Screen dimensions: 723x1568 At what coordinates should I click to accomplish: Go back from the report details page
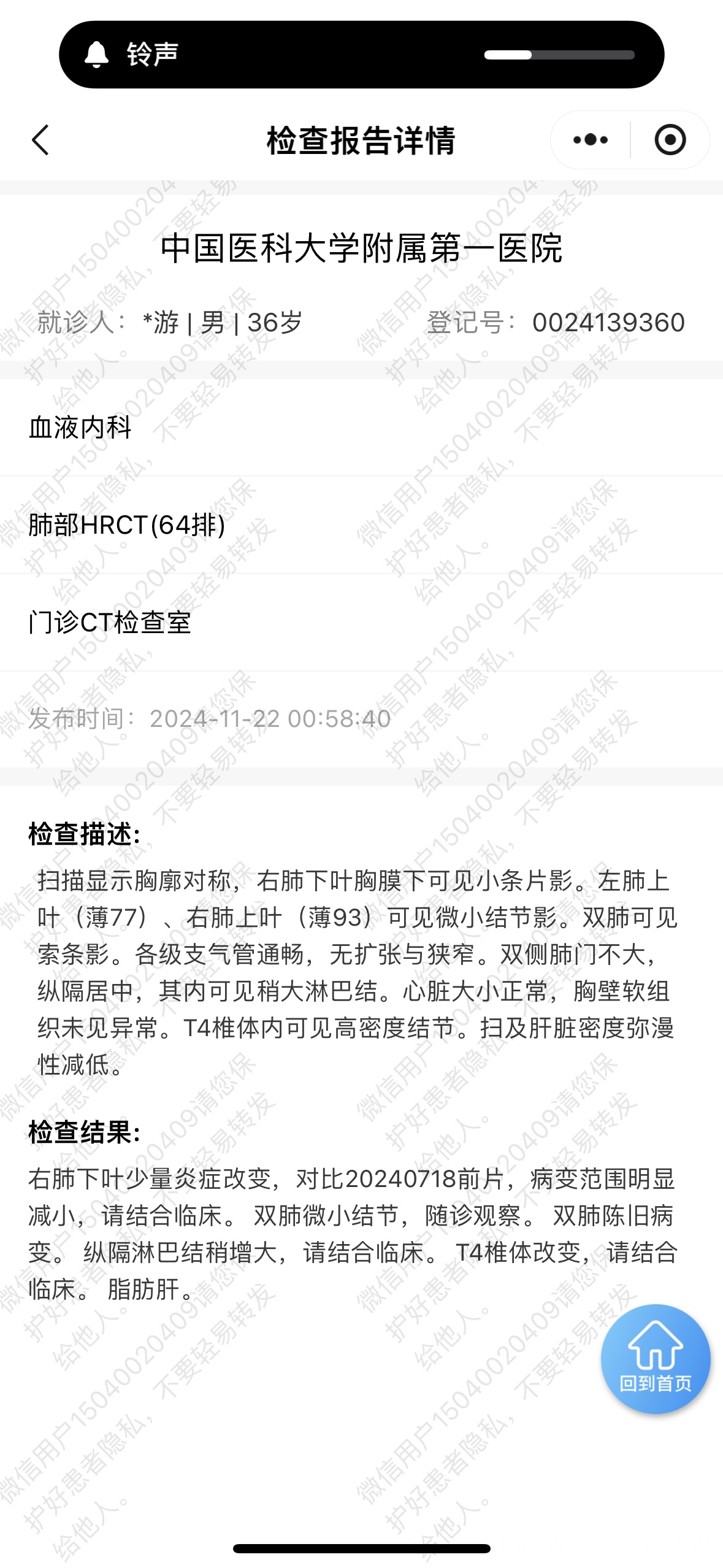[x=40, y=140]
